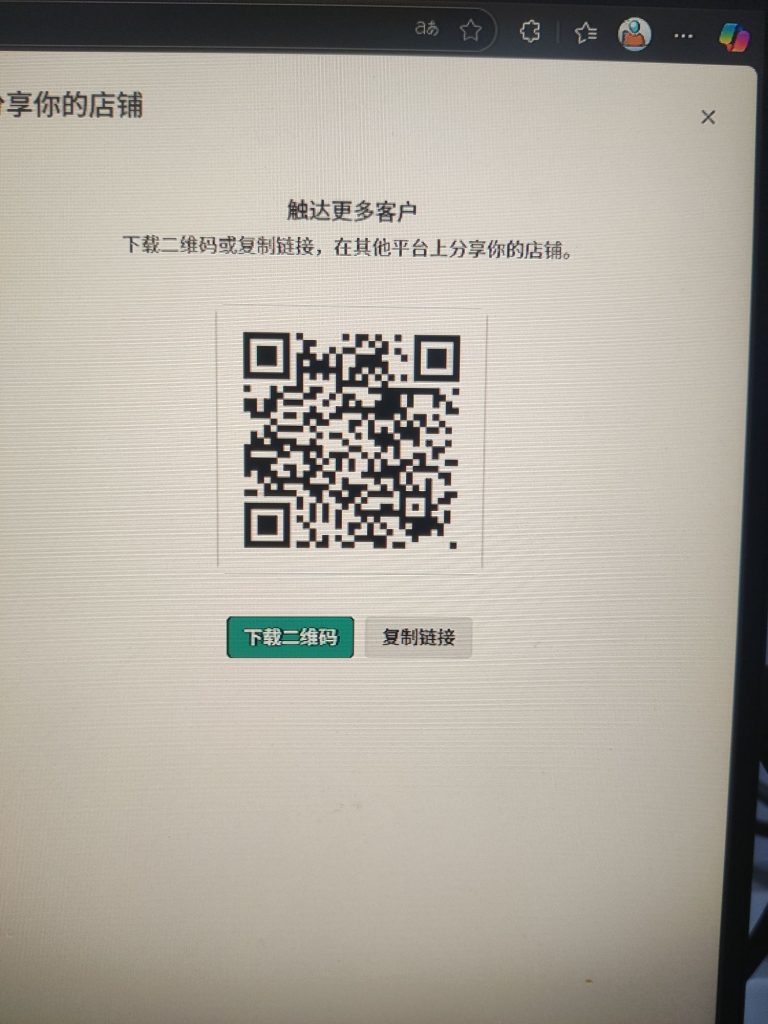768x1024 pixels.
Task: Open the translate page icon
Action: pyautogui.click(x=427, y=29)
